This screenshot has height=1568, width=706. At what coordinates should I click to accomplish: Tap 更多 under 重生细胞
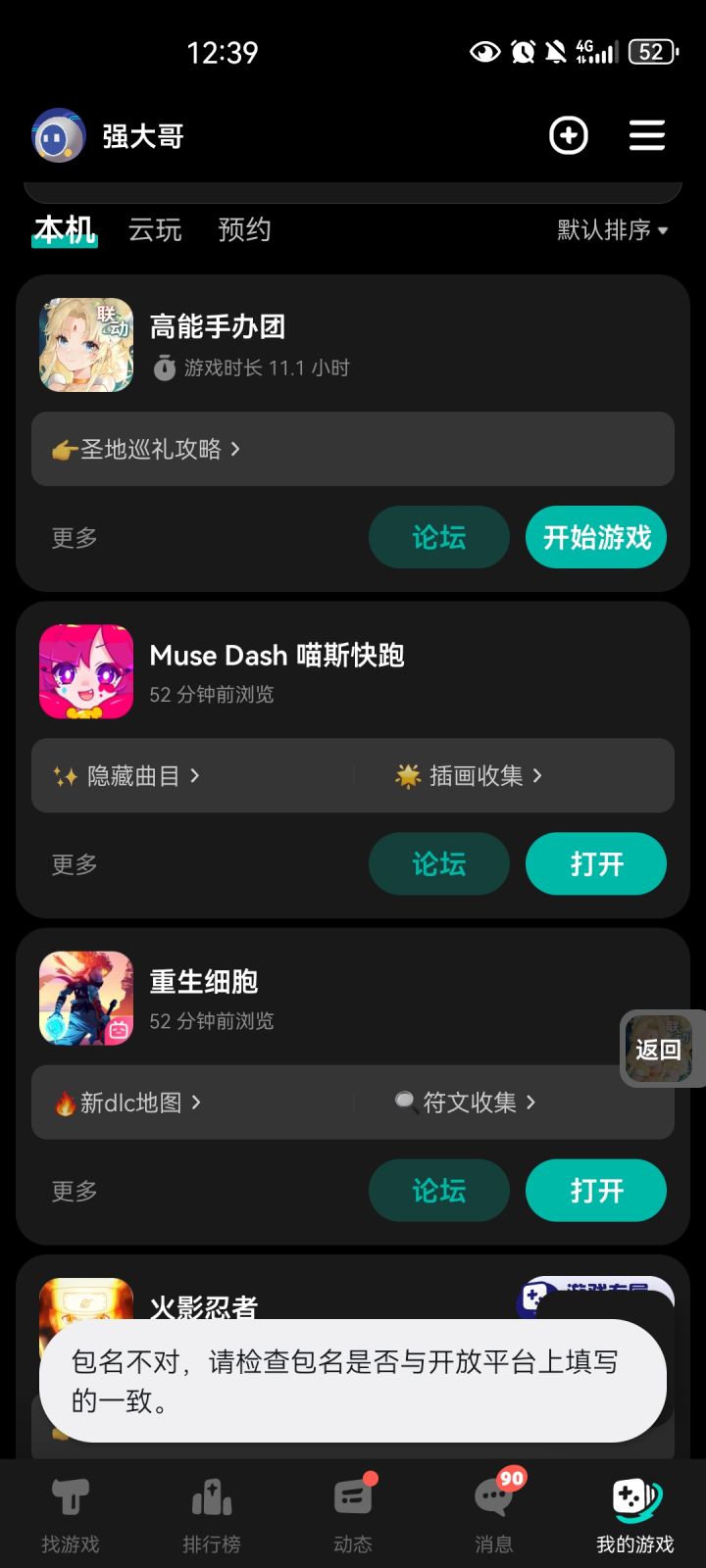pyautogui.click(x=73, y=1191)
